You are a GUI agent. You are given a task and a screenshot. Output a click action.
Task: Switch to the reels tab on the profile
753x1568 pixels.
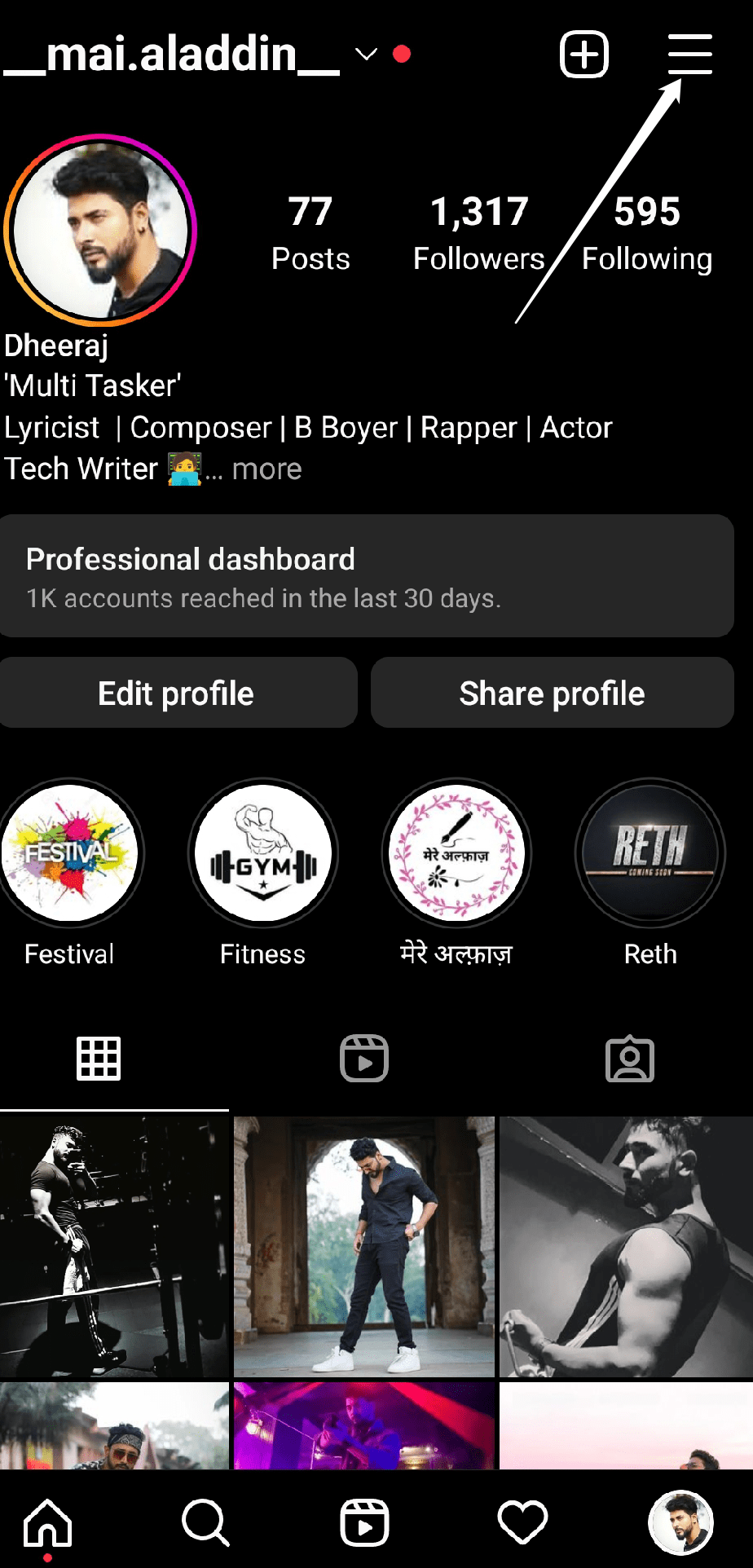[363, 1059]
